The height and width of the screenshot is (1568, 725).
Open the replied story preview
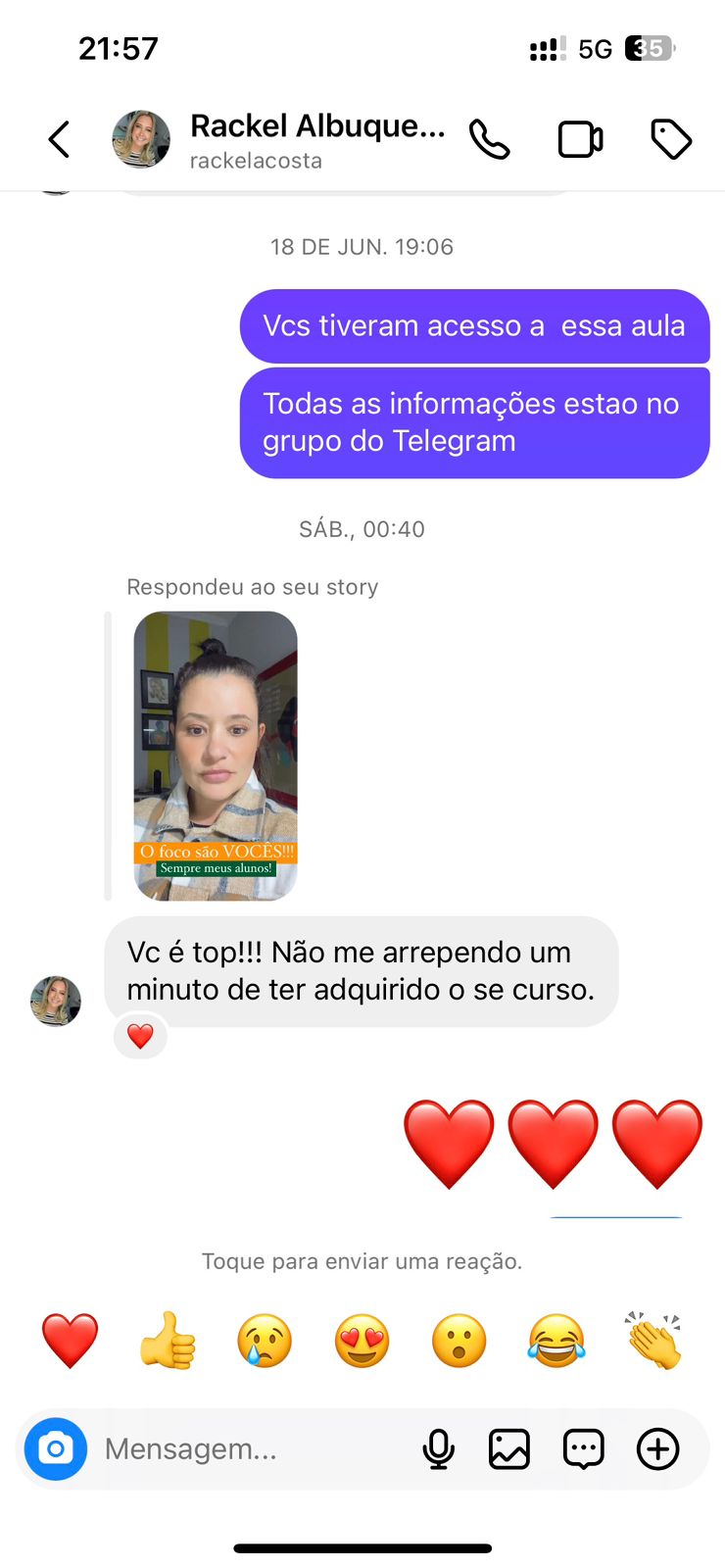[x=215, y=755]
